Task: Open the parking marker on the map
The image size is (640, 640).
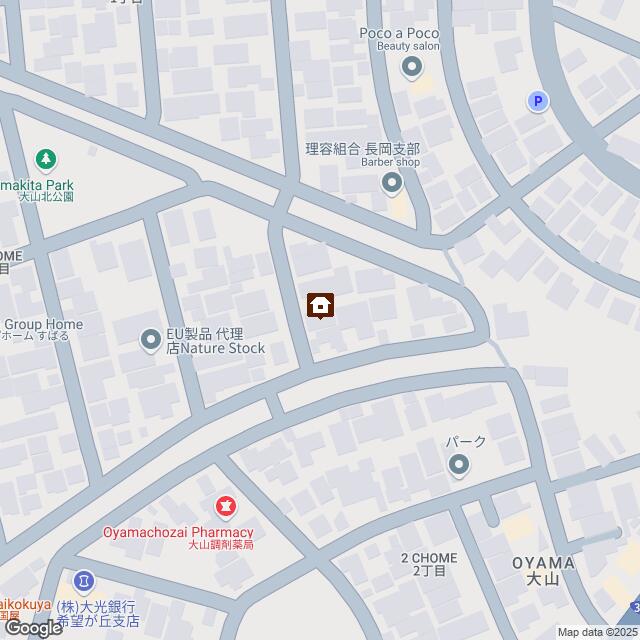Action: (538, 100)
